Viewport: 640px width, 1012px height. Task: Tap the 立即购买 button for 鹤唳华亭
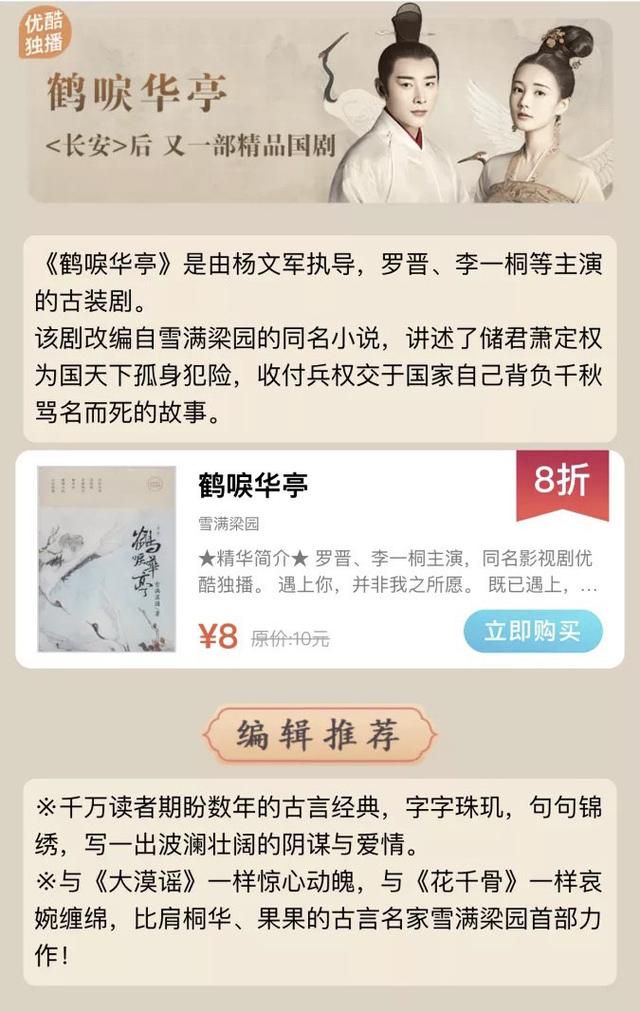tap(533, 631)
